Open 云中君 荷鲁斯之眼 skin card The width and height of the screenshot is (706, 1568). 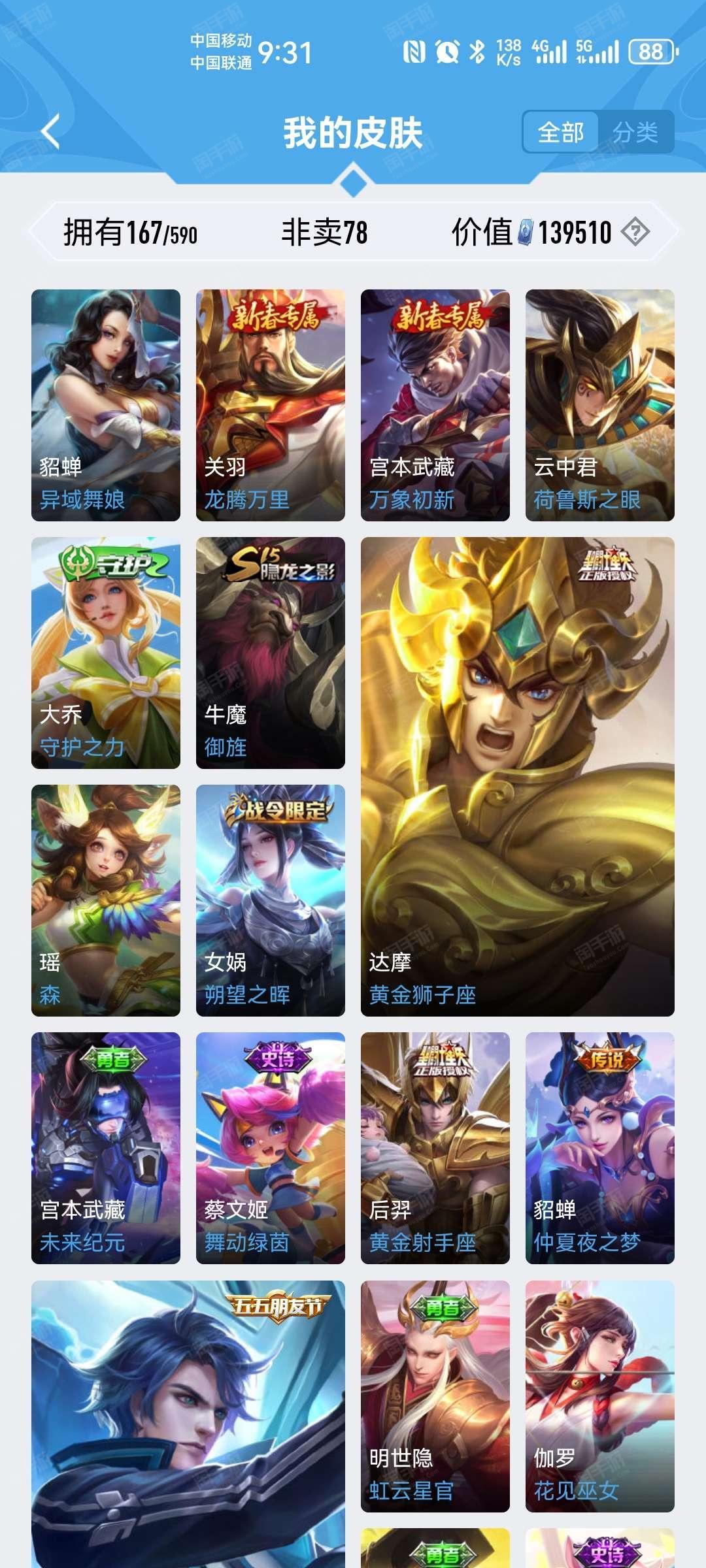point(600,405)
